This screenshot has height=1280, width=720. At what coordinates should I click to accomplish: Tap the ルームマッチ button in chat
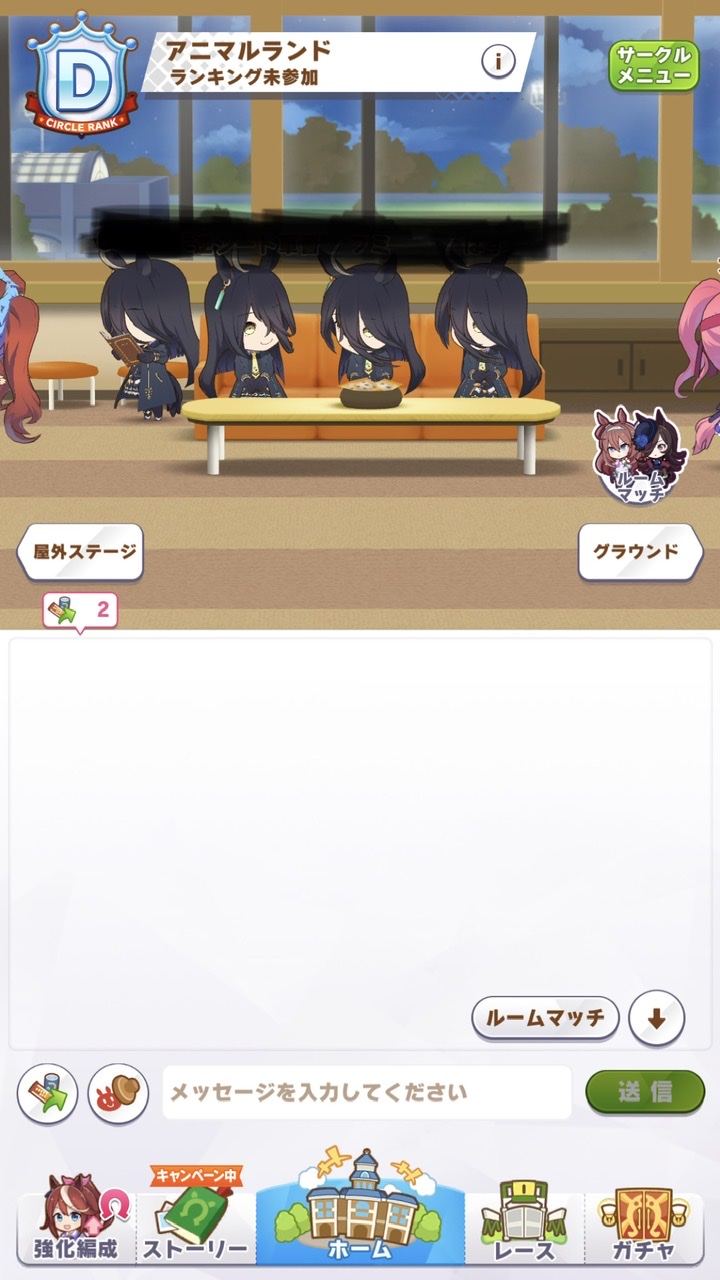click(545, 1018)
